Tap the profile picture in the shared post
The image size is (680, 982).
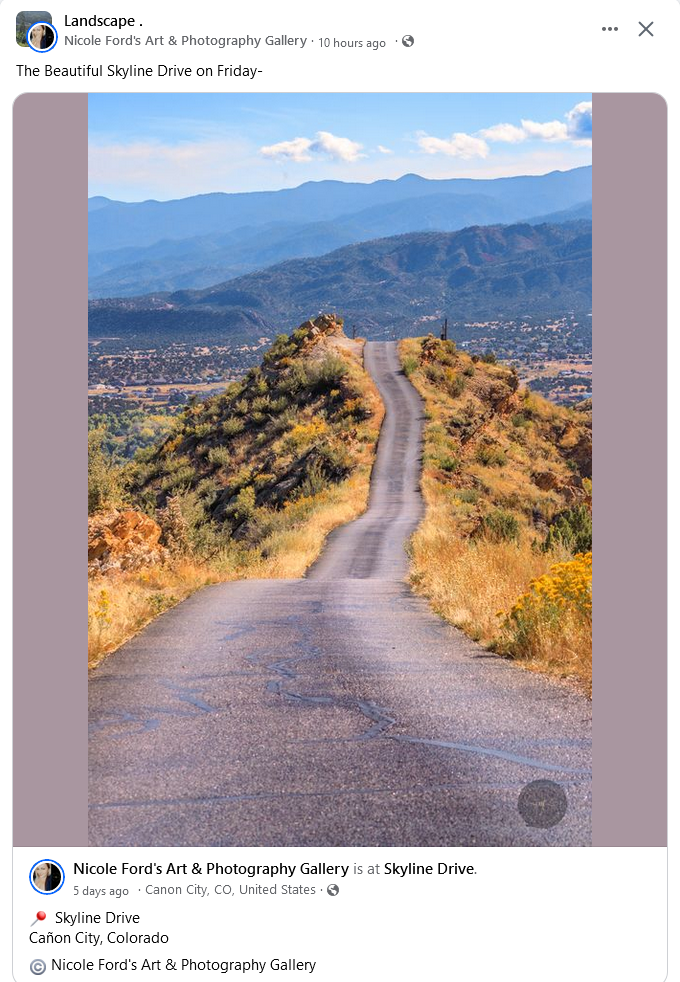coord(47,877)
